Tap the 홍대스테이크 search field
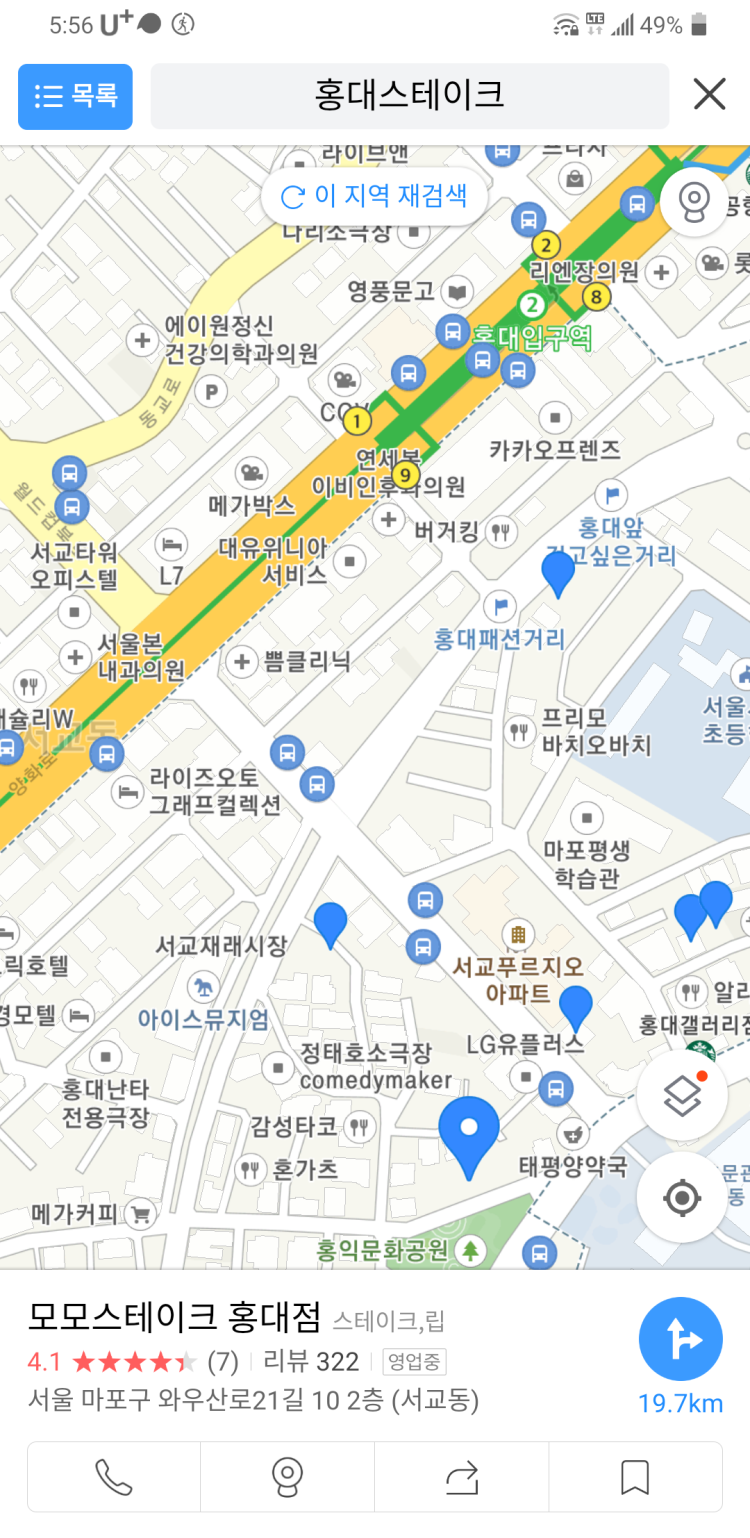 pyautogui.click(x=410, y=96)
